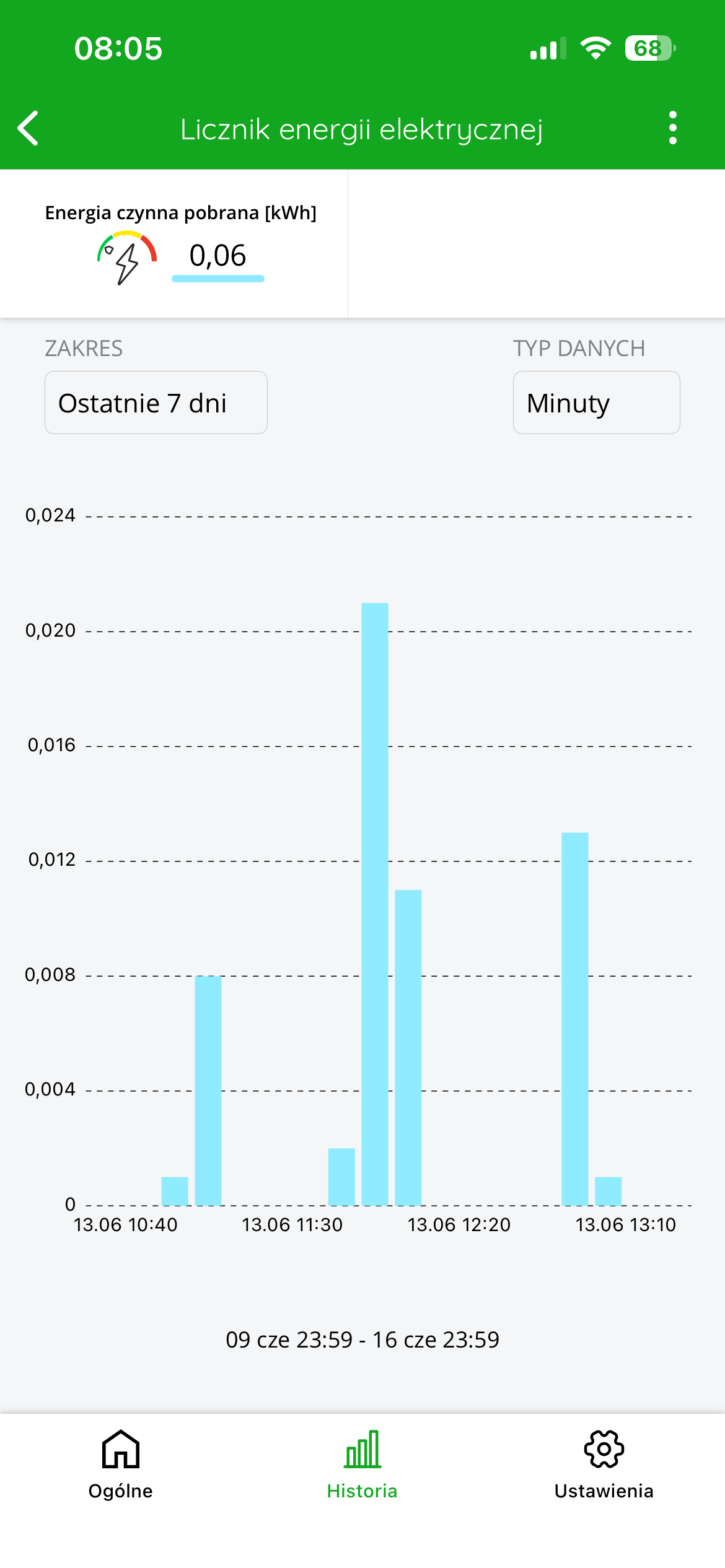
Task: Open the Ostatnie 7 dni range dropdown
Action: pyautogui.click(x=156, y=403)
